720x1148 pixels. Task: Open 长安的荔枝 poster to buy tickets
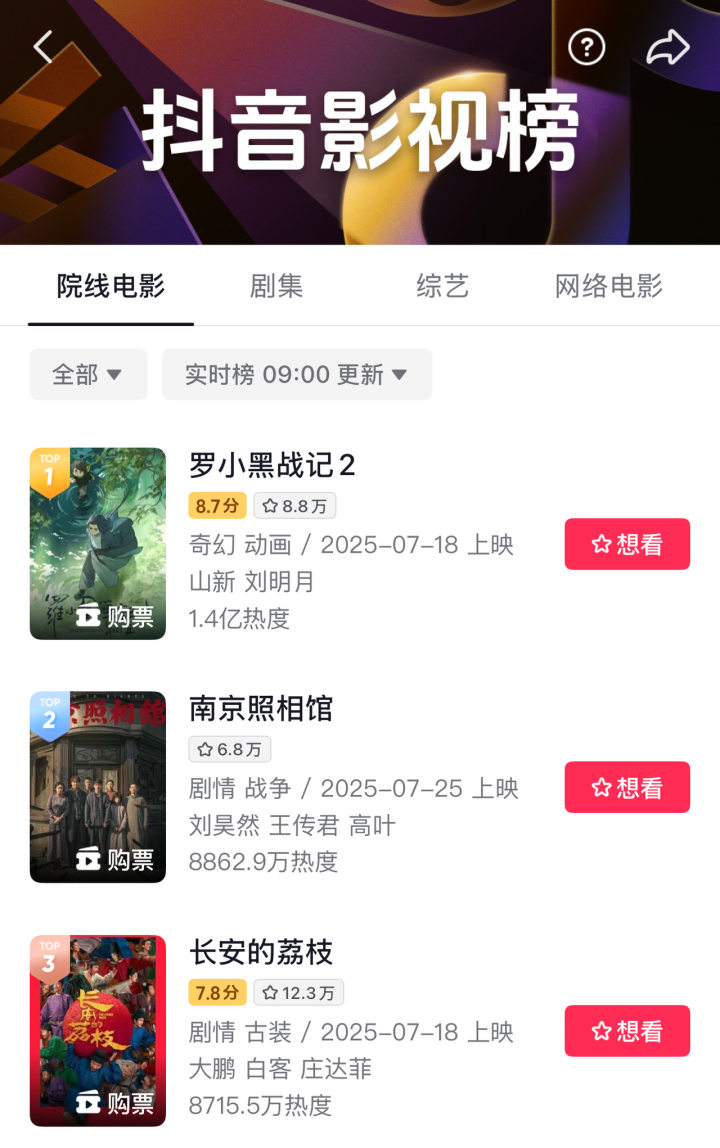pyautogui.click(x=115, y=1103)
